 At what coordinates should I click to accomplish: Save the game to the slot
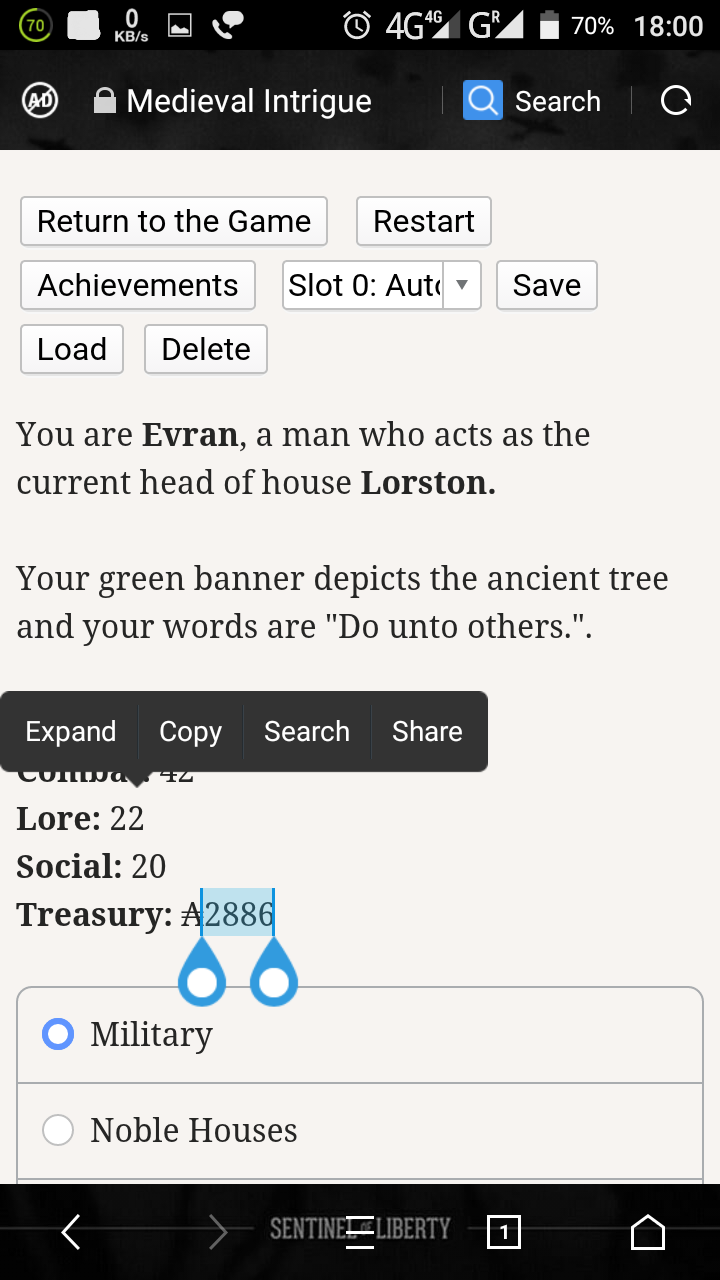coord(546,285)
